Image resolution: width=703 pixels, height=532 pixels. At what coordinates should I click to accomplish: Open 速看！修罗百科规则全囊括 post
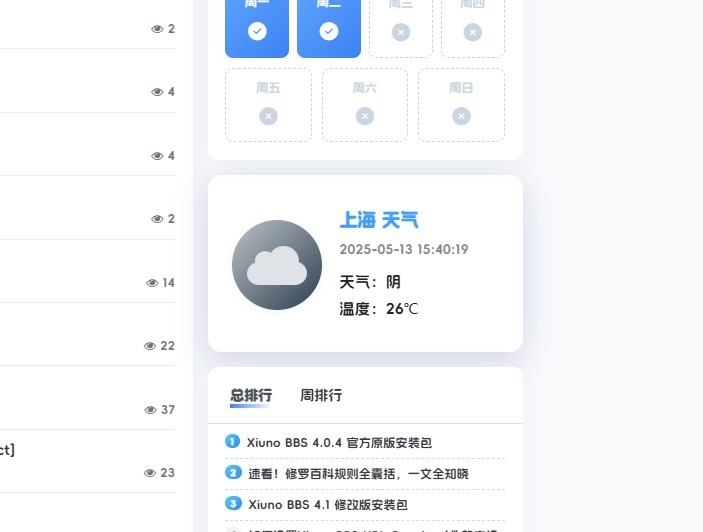358,473
